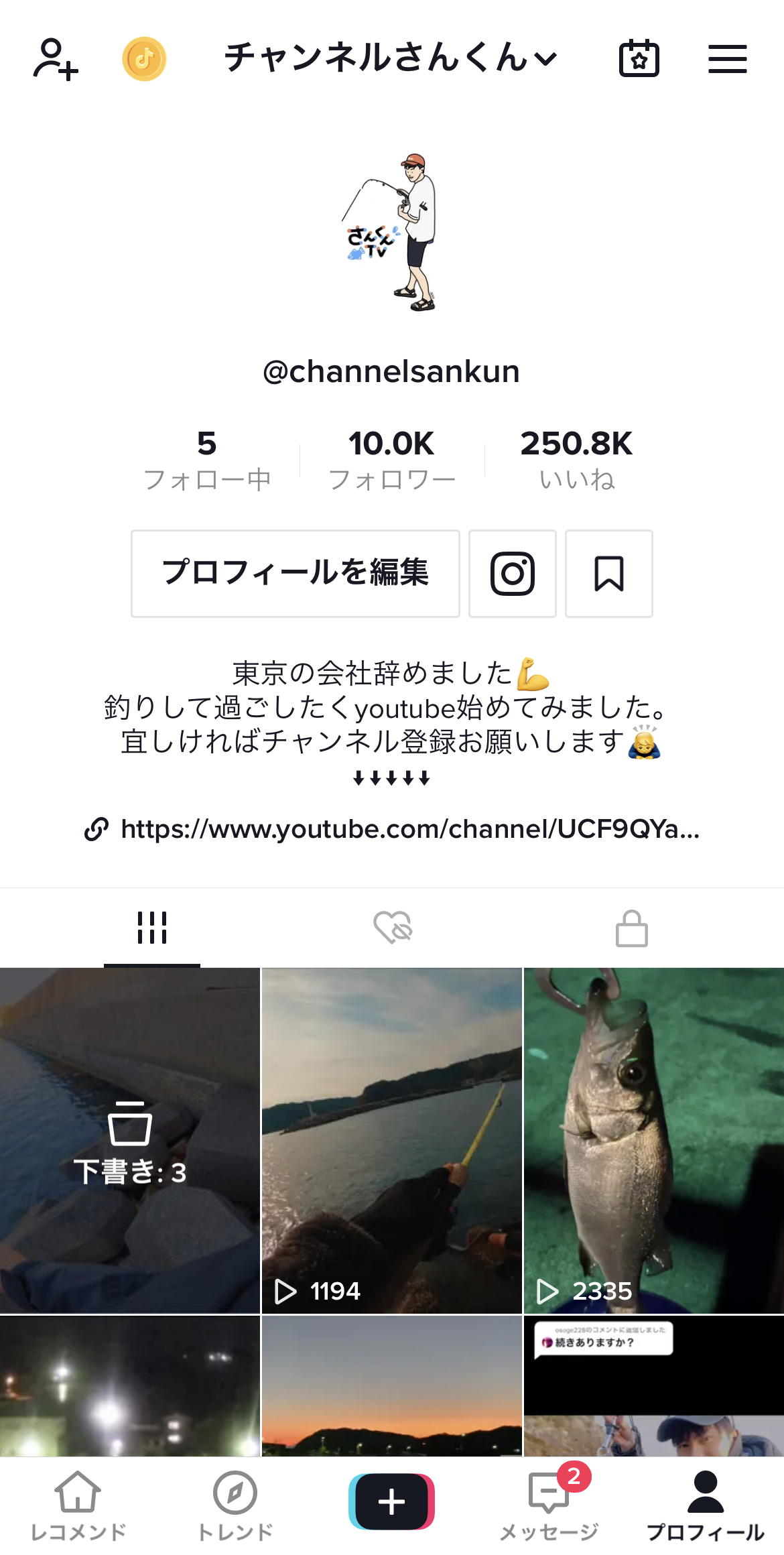This screenshot has width=784, height=1555.
Task: Play the video with 1194 views
Action: pyautogui.click(x=392, y=1140)
